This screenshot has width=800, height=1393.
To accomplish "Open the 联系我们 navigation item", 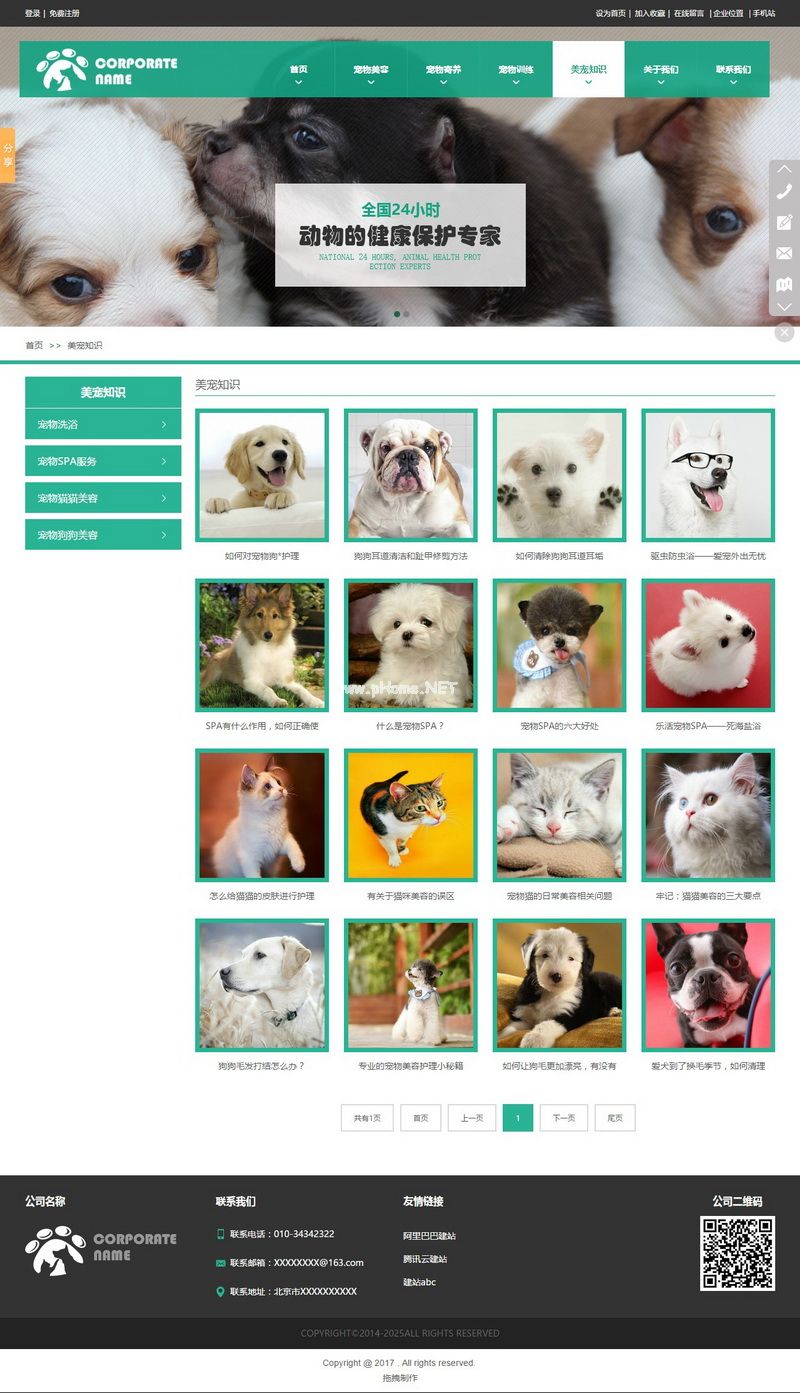I will pos(733,70).
